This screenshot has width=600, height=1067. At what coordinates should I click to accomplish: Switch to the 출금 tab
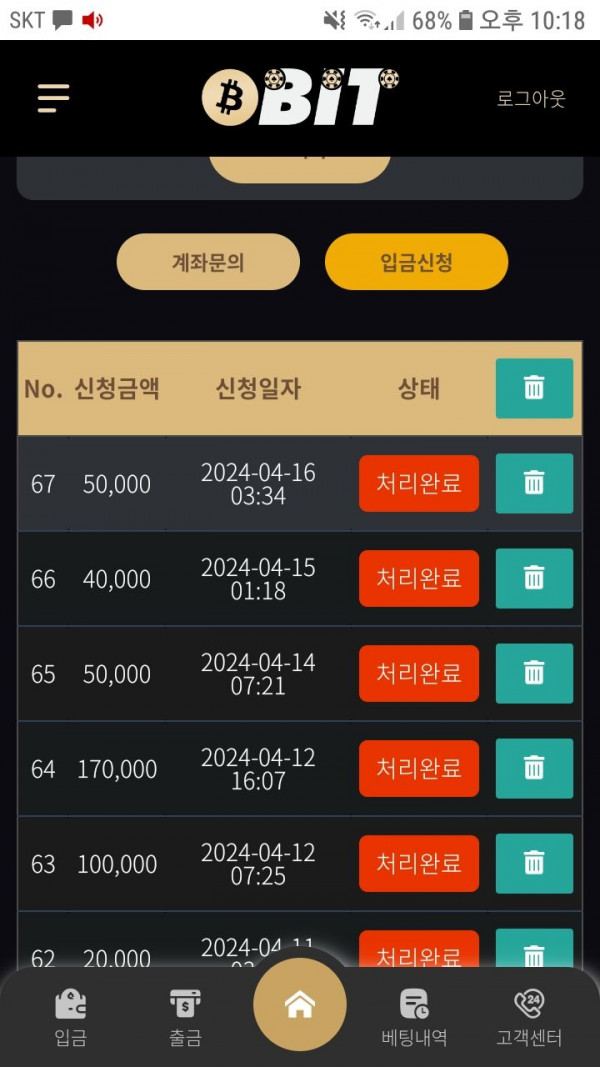tap(185, 1017)
